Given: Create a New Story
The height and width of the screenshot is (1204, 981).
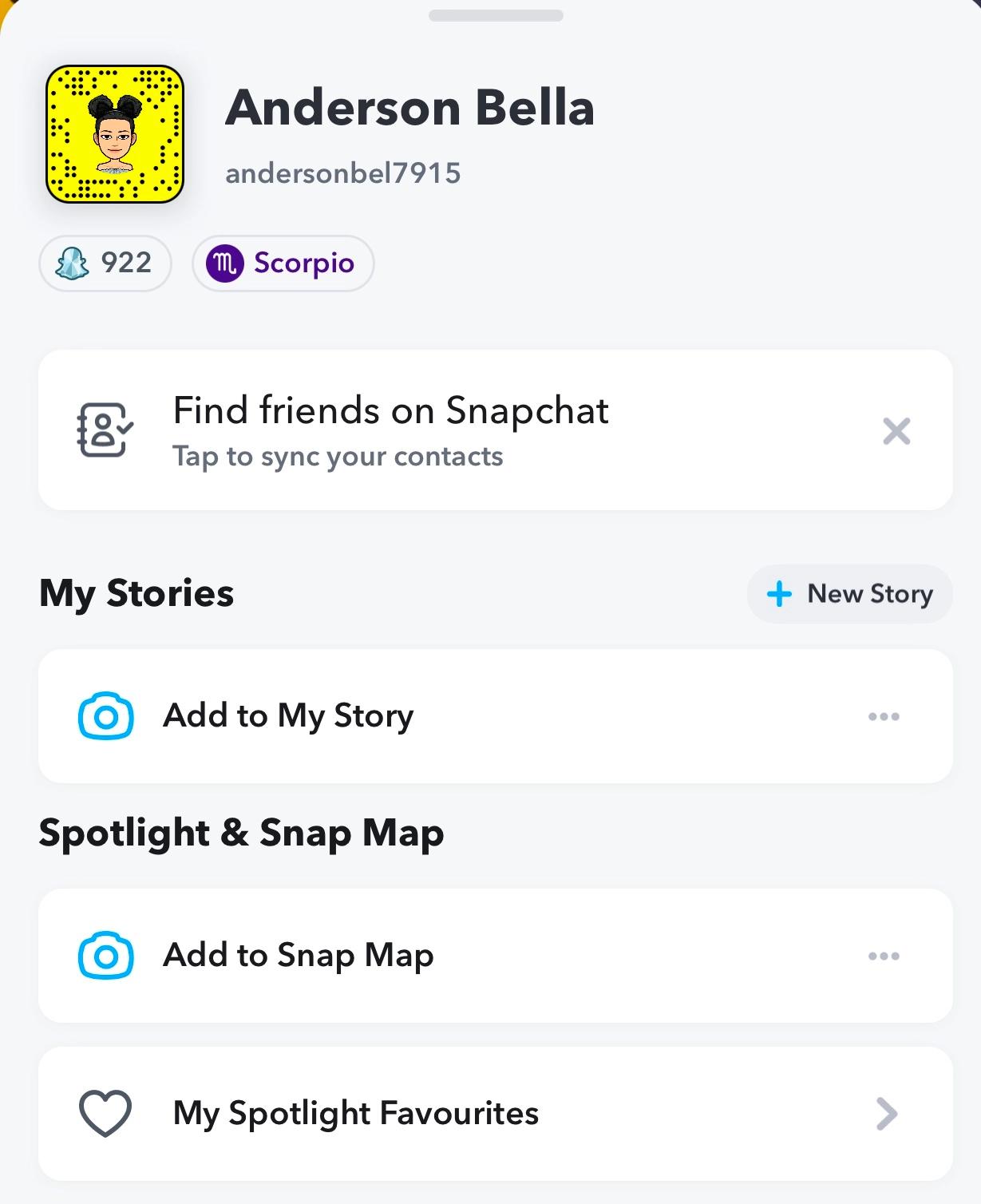Looking at the screenshot, I should pyautogui.click(x=849, y=594).
